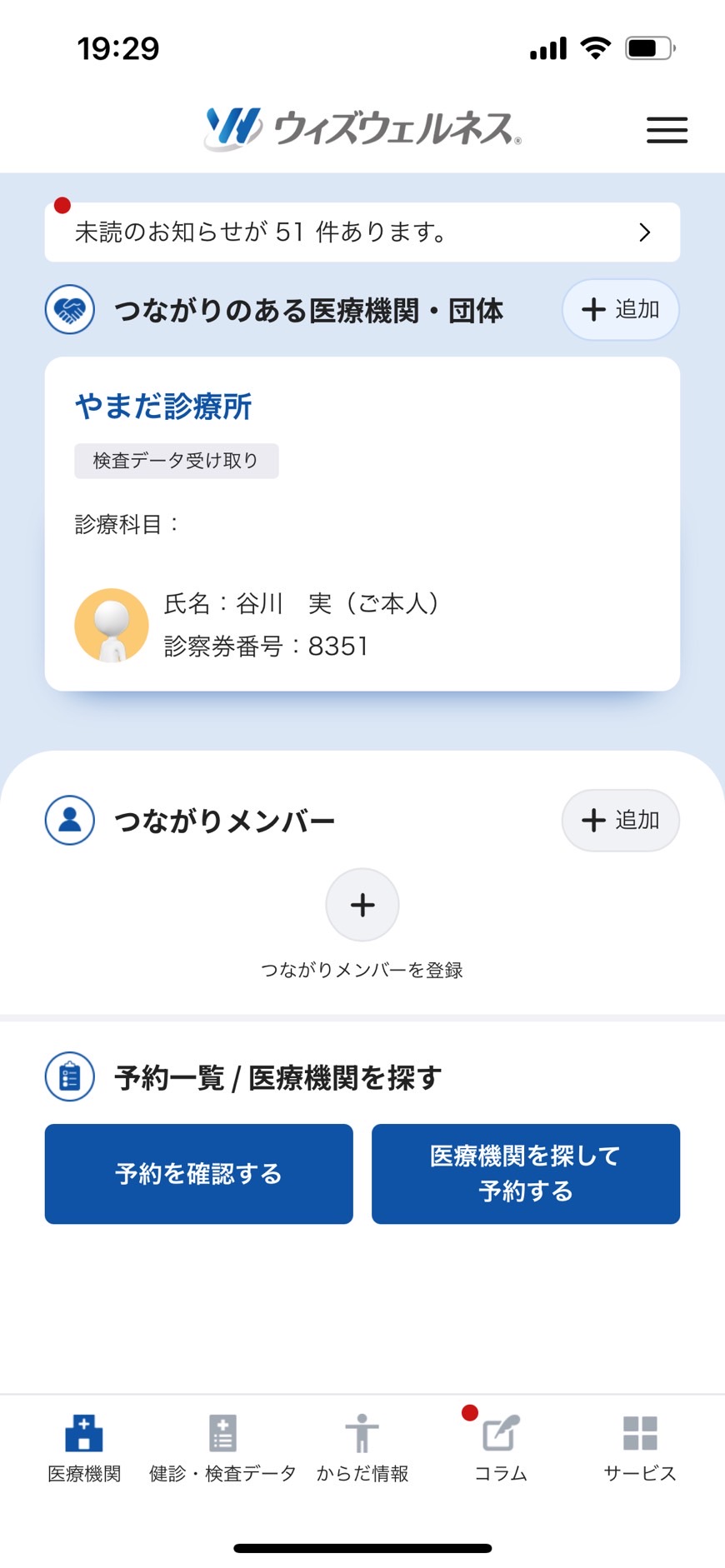The image size is (725, 1568).
Task: Switch to the 医療機関 tab
Action: coord(84,1448)
